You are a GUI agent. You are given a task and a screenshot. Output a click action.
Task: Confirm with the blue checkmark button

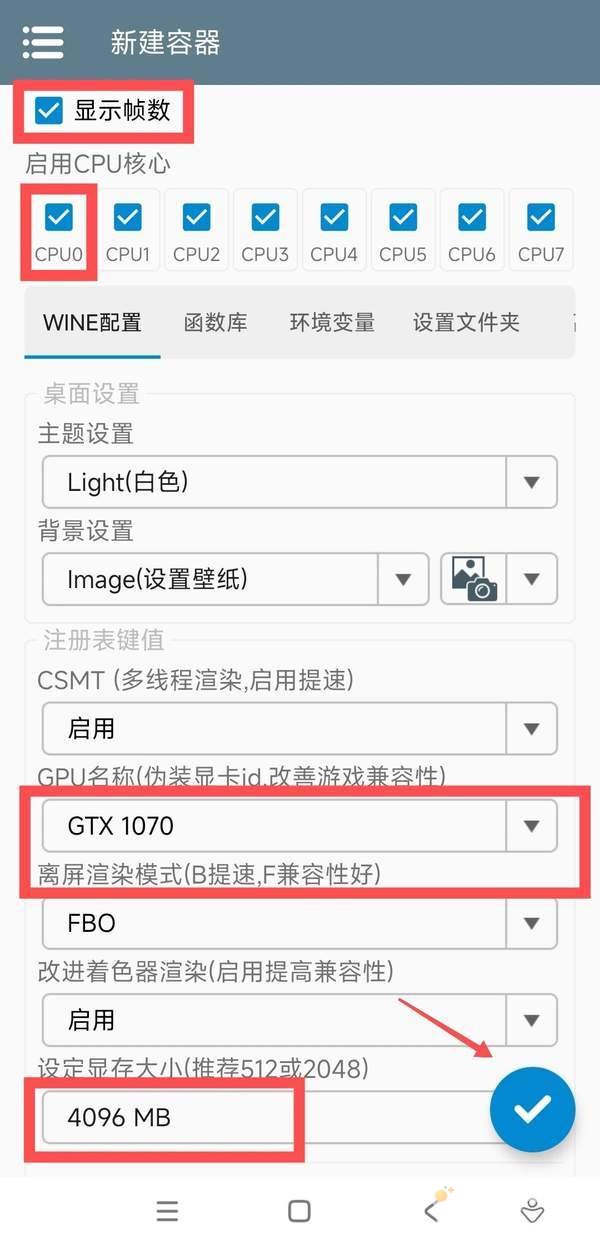click(x=532, y=1107)
